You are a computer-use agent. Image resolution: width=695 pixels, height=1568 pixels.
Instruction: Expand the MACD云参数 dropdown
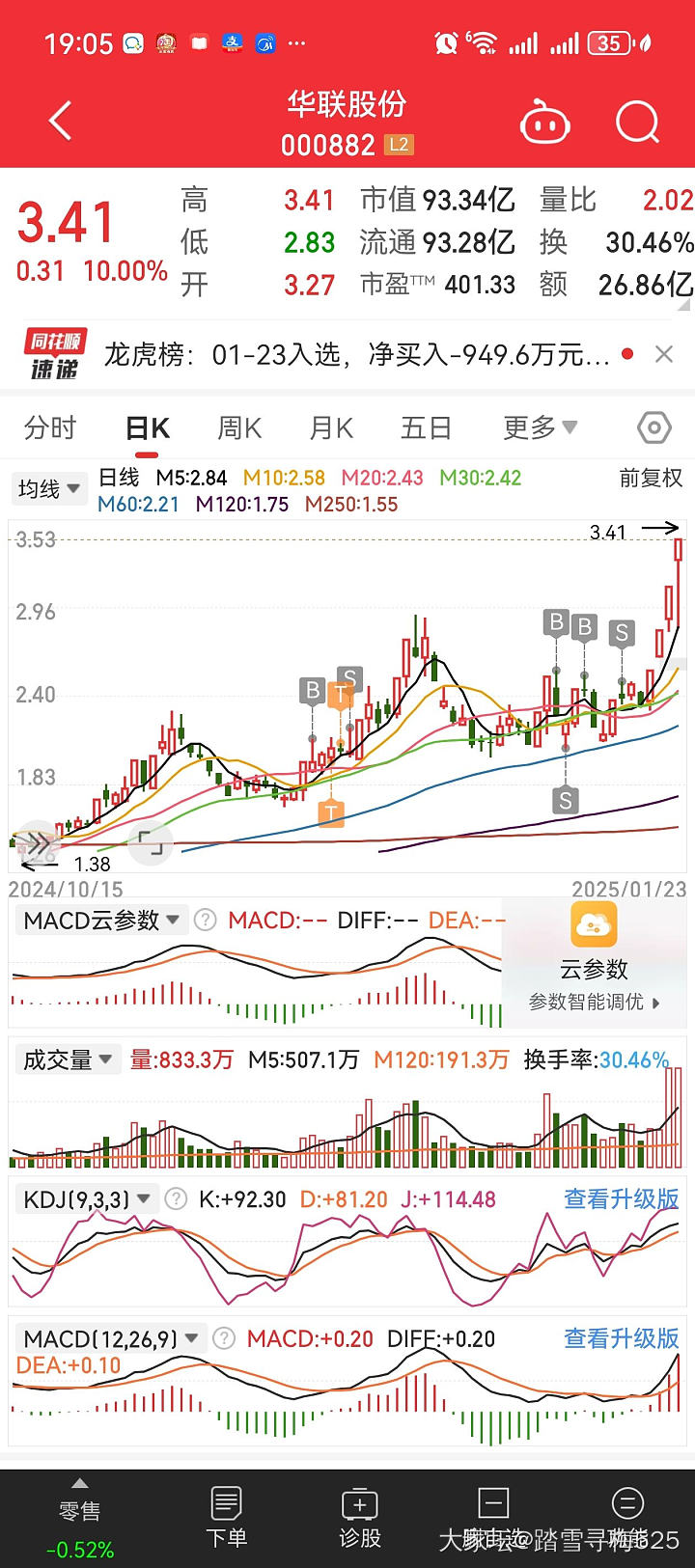coord(101,921)
